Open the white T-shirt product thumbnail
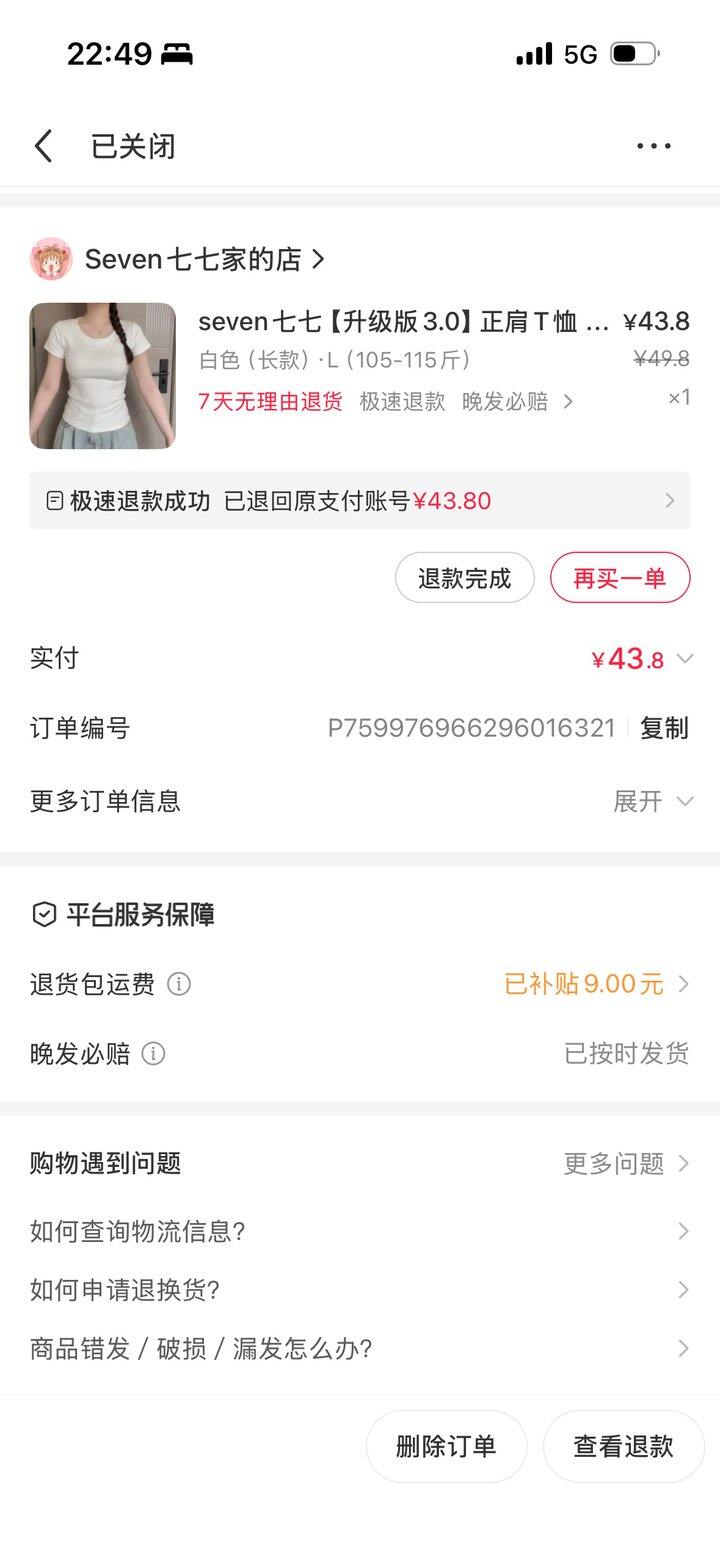Viewport: 720px width, 1560px height. tap(103, 376)
